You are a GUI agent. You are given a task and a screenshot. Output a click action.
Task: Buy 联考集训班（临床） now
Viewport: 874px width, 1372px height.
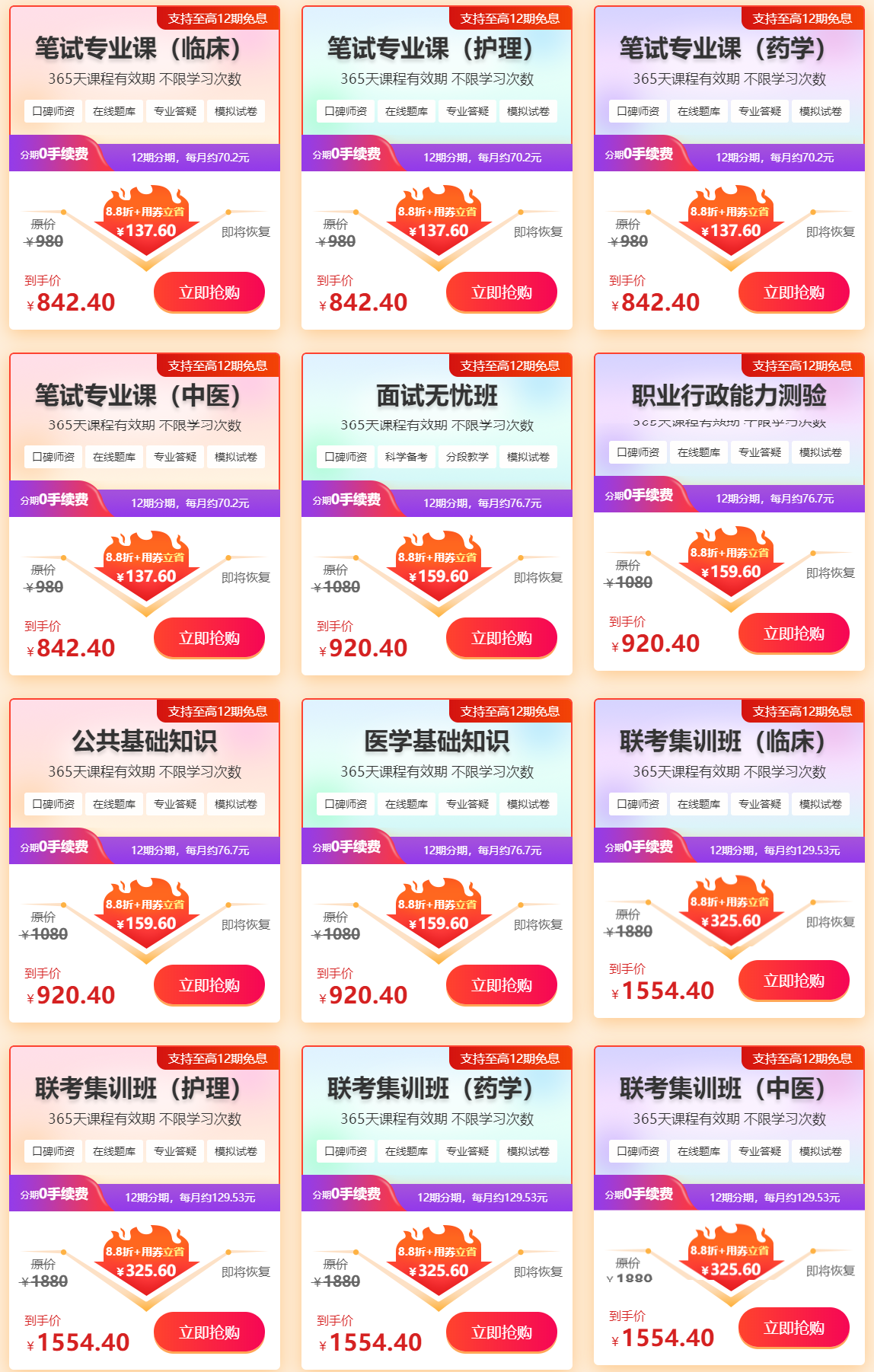[x=794, y=981]
